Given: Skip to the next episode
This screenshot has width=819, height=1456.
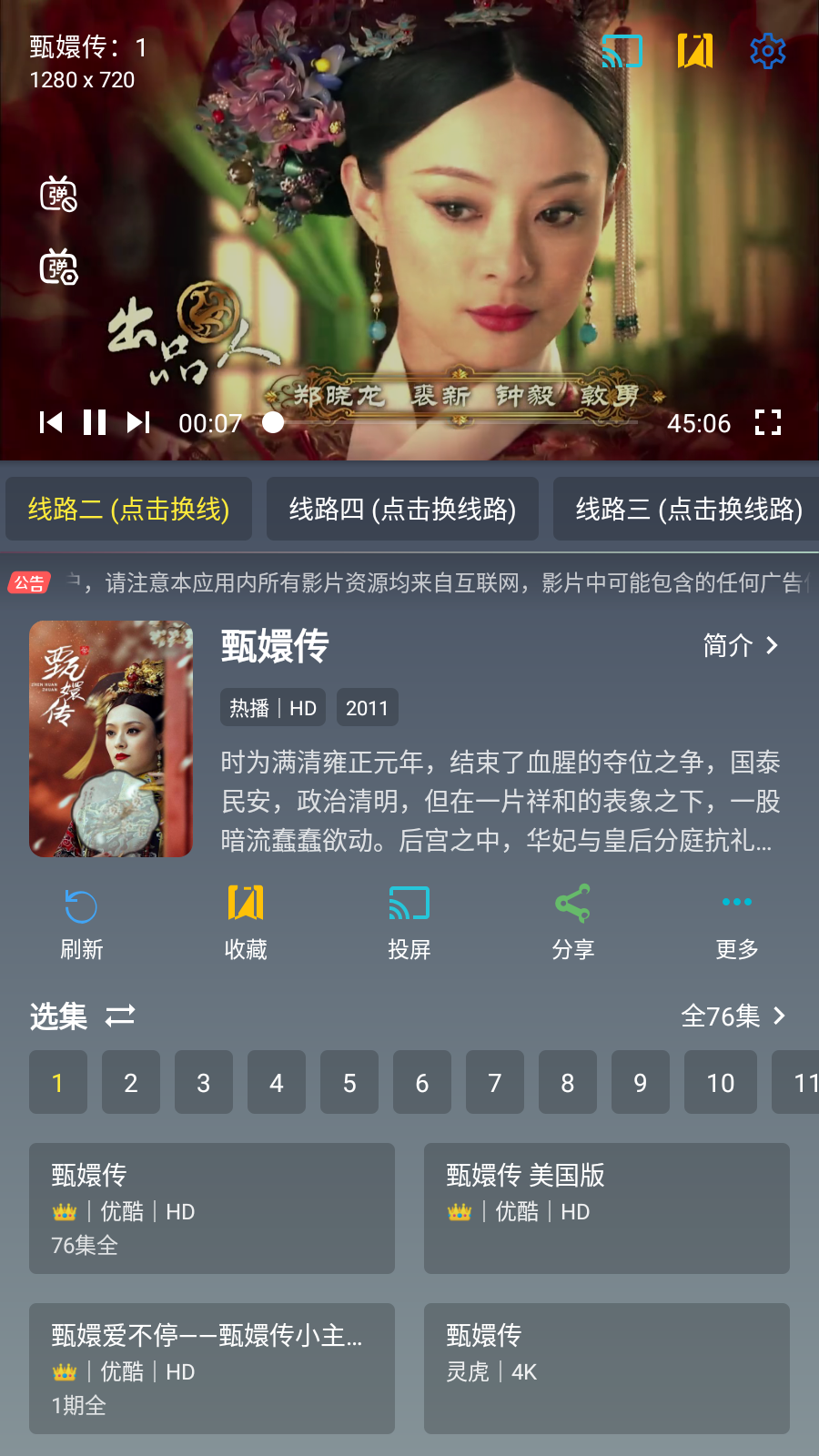Looking at the screenshot, I should [138, 422].
